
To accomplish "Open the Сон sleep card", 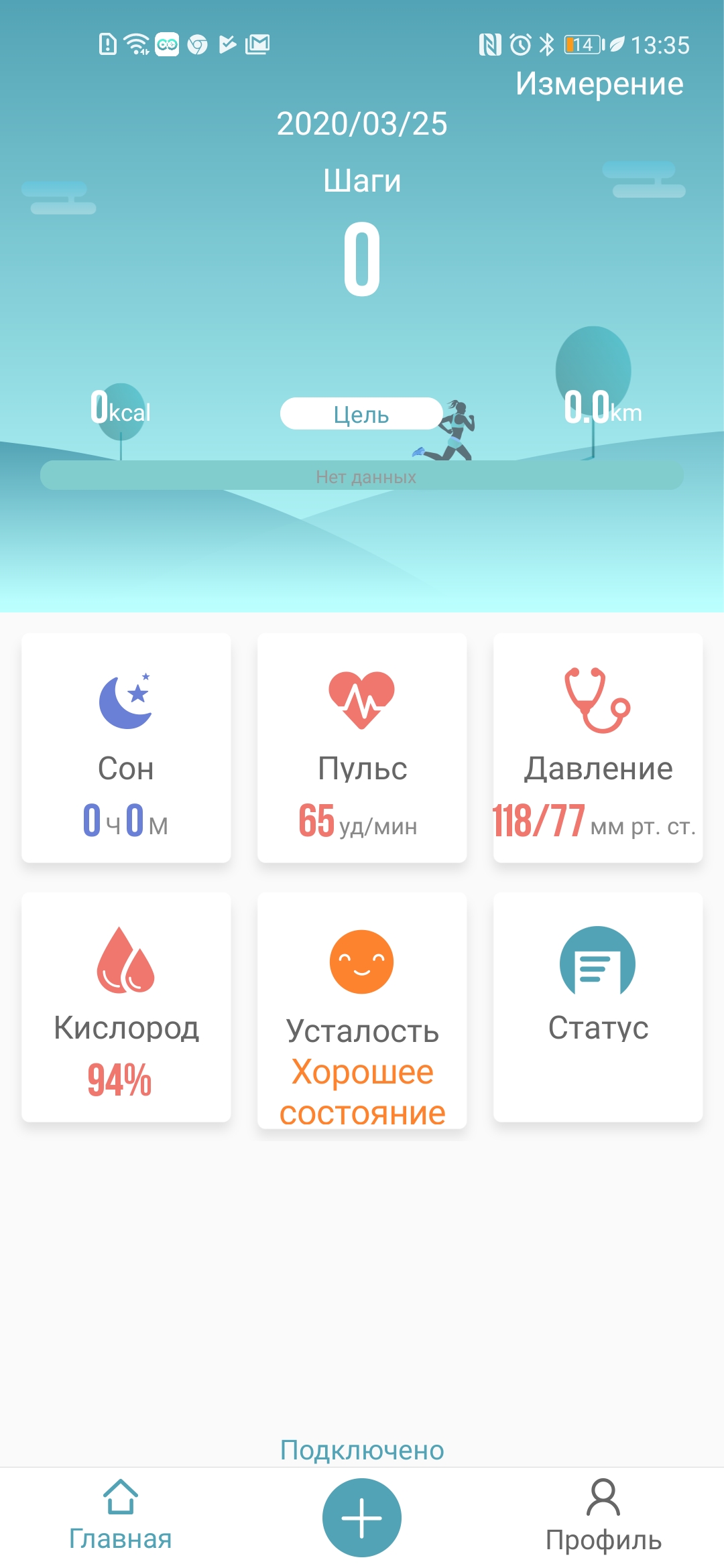I will (x=126, y=747).
